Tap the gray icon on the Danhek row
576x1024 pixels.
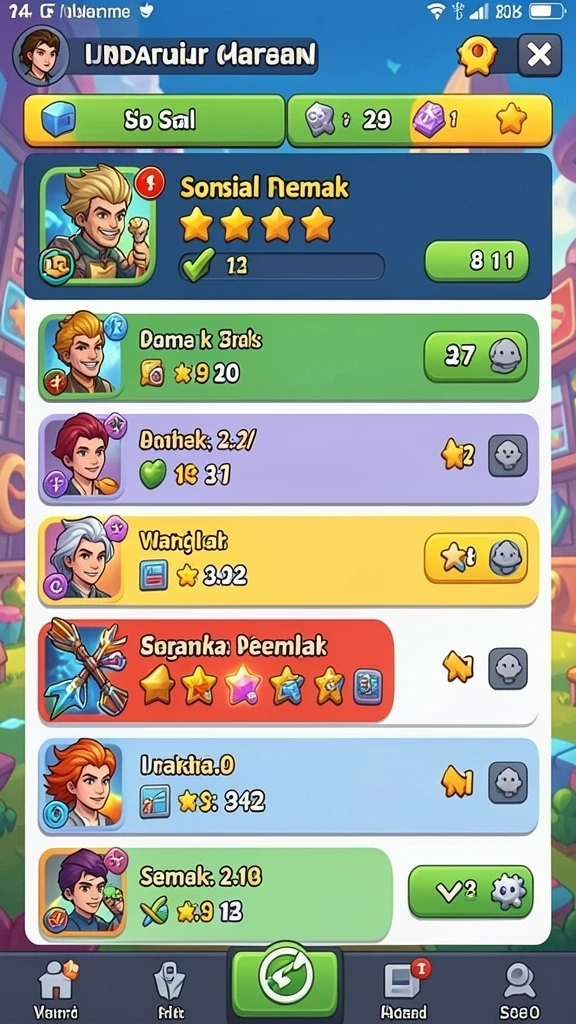[507, 455]
